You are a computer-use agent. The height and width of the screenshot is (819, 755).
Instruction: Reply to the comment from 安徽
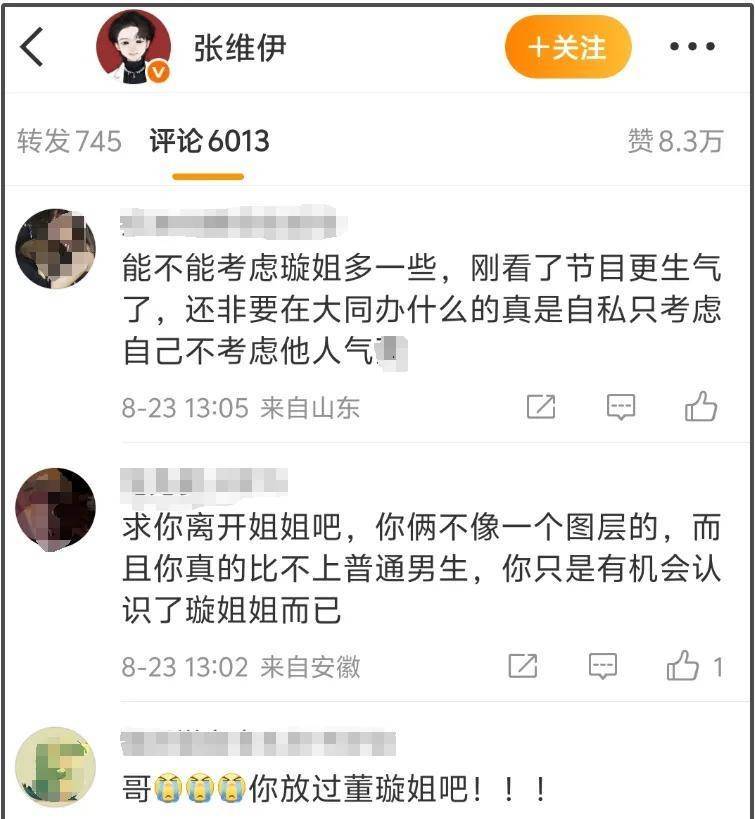click(602, 666)
